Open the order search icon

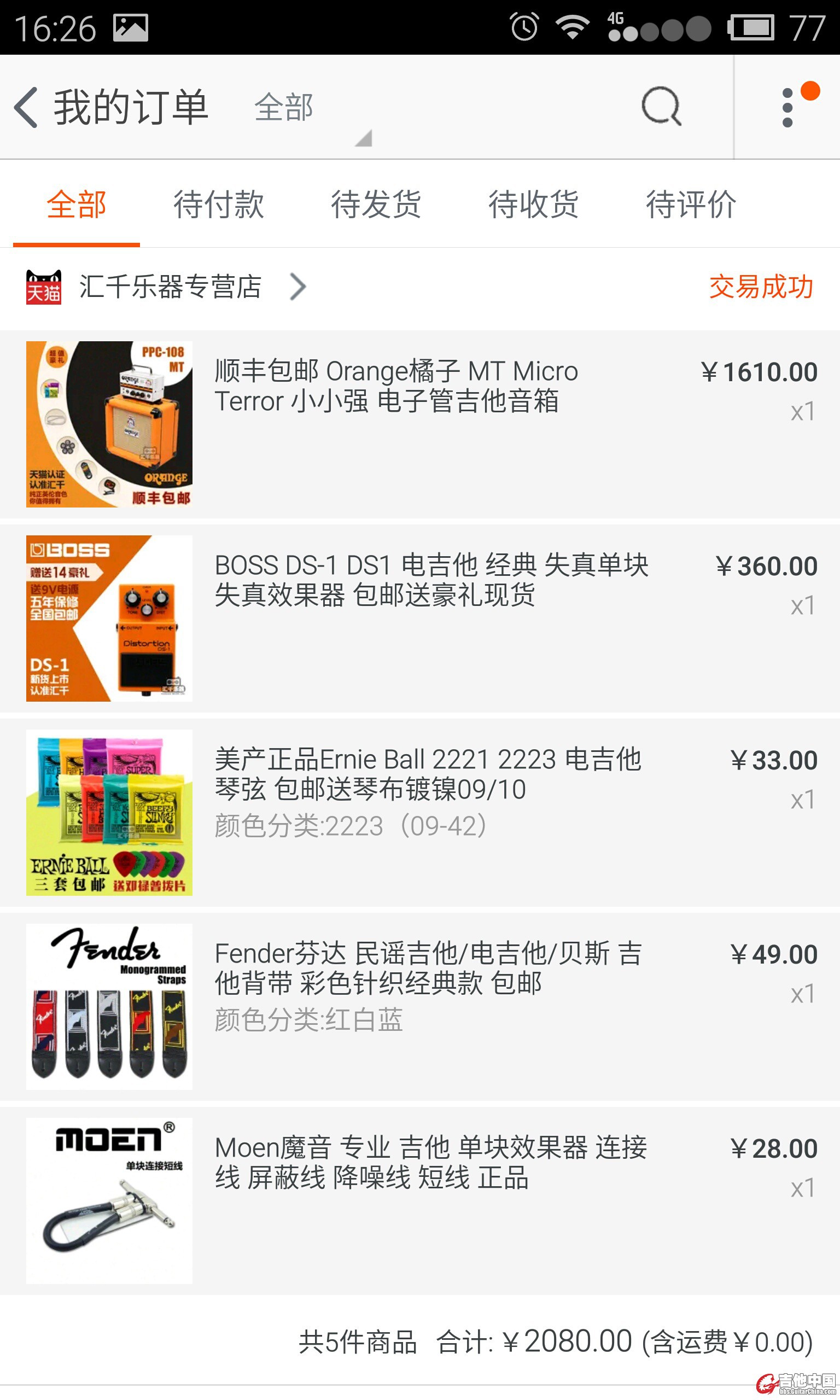(661, 107)
